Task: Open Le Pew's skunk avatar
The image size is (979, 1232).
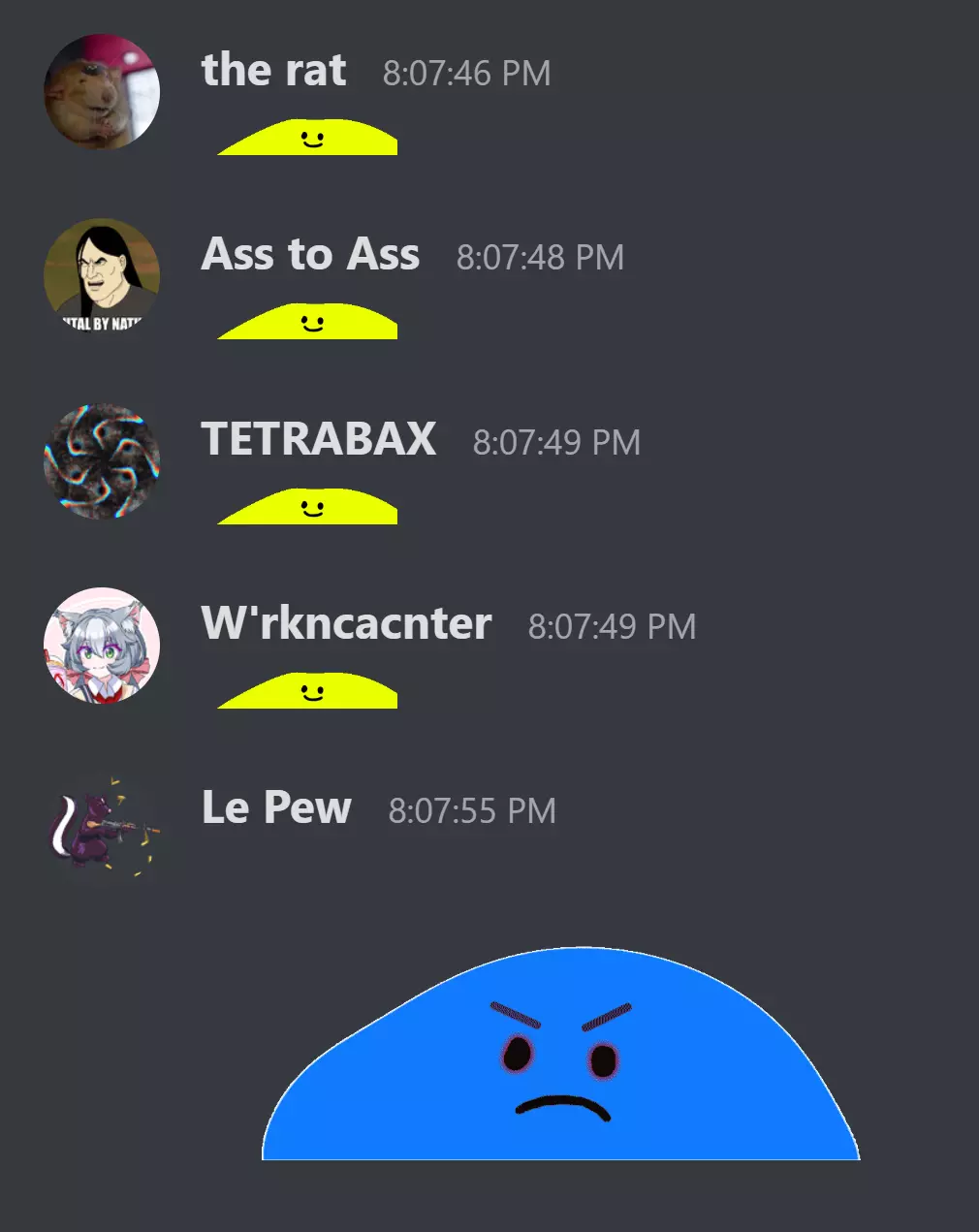Action: point(102,830)
